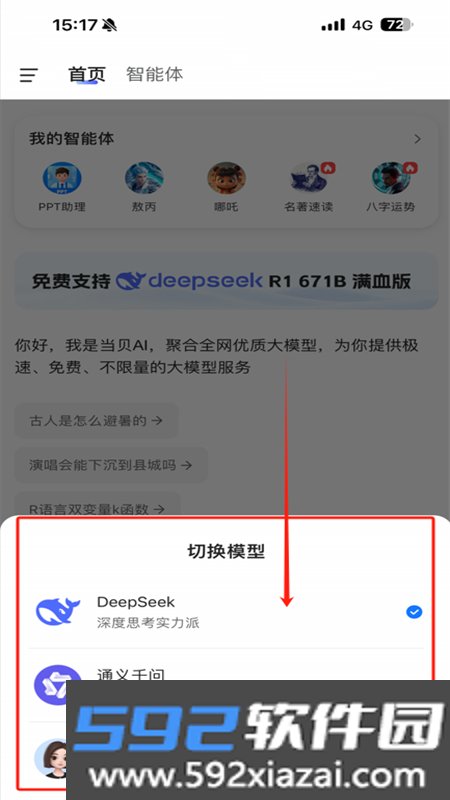Open the 敖丙 agent
This screenshot has width=450, height=800.
click(144, 187)
